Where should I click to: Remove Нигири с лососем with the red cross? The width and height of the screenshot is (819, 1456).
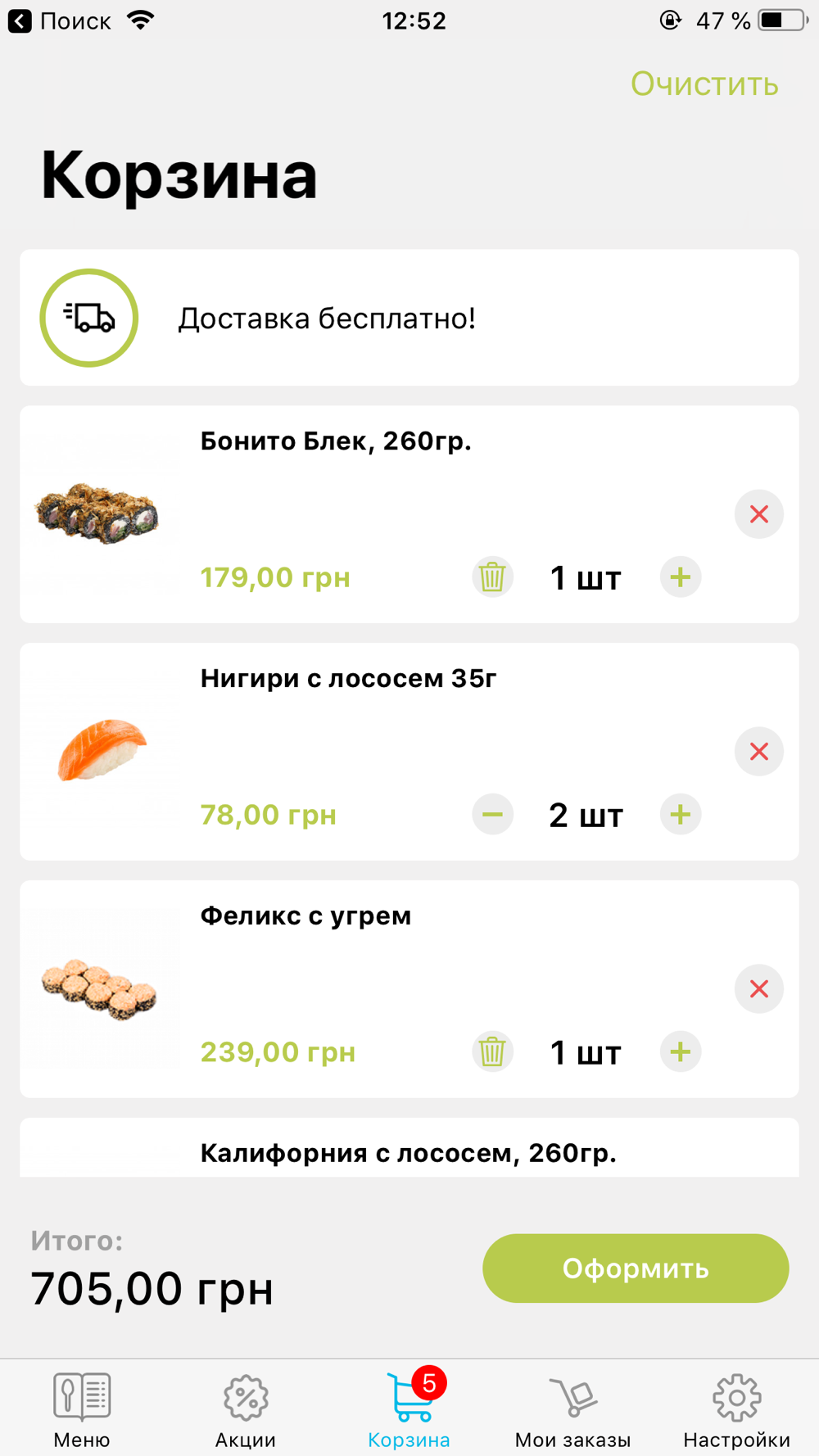point(759,752)
